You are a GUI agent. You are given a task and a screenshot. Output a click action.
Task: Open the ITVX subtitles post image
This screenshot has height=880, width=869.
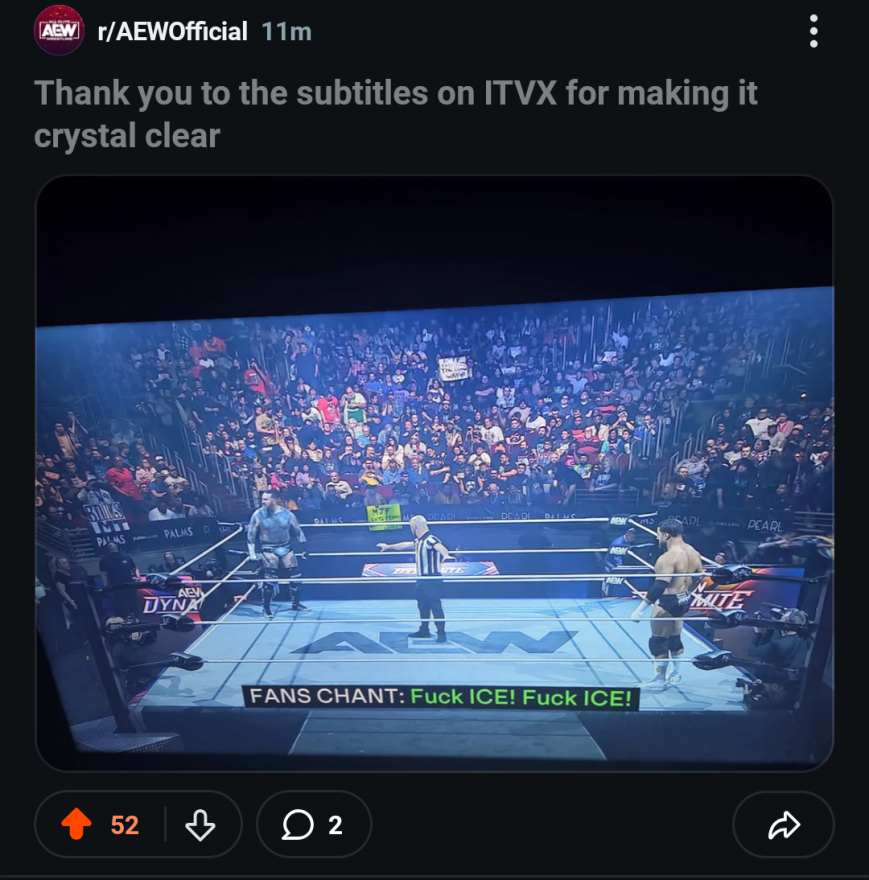coord(434,472)
